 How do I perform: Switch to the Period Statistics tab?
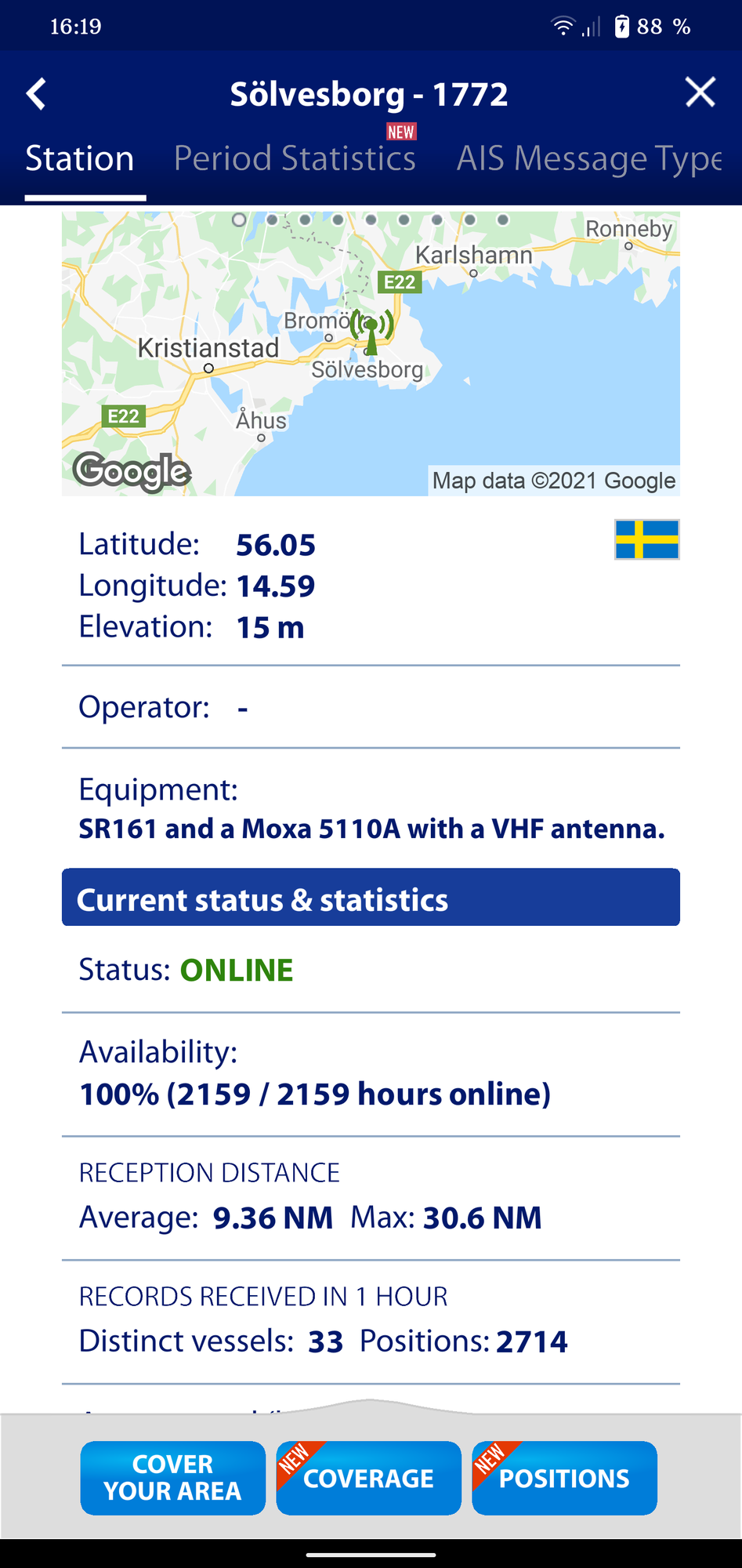tap(295, 158)
